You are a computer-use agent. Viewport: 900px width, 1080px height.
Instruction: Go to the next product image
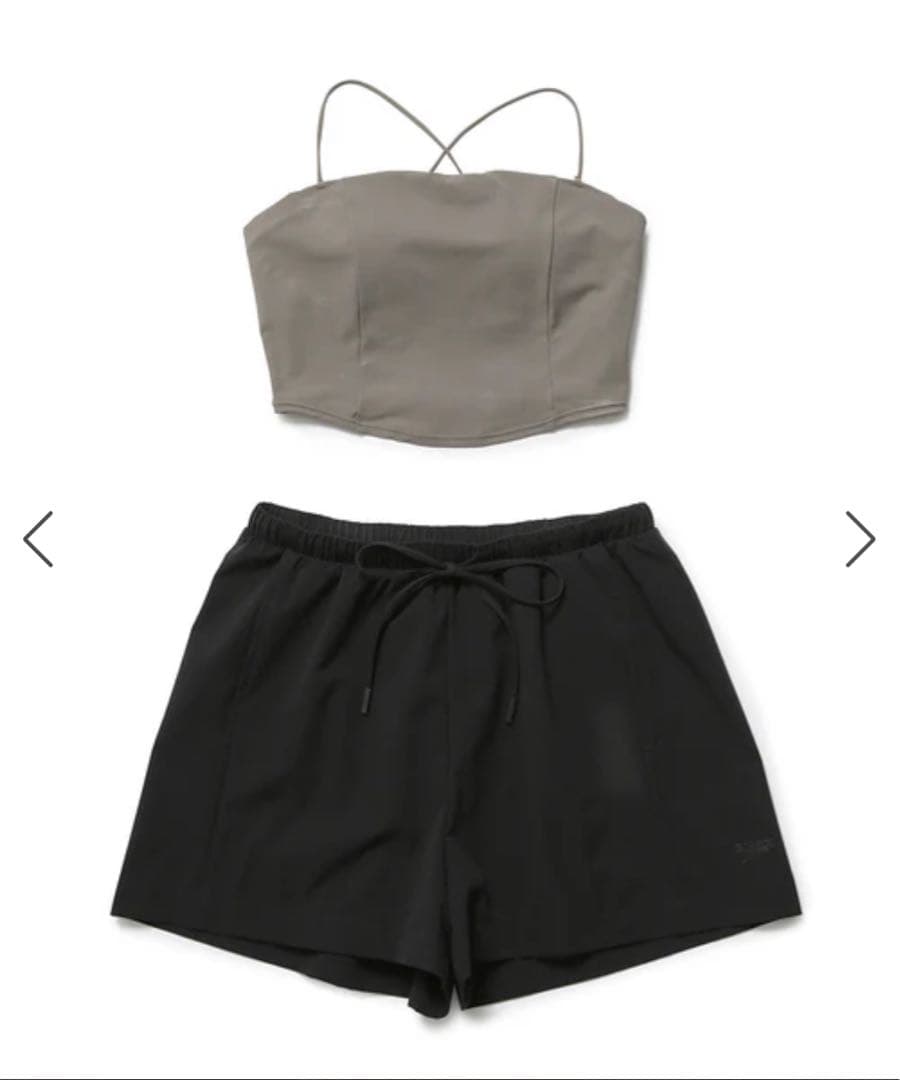pos(860,539)
